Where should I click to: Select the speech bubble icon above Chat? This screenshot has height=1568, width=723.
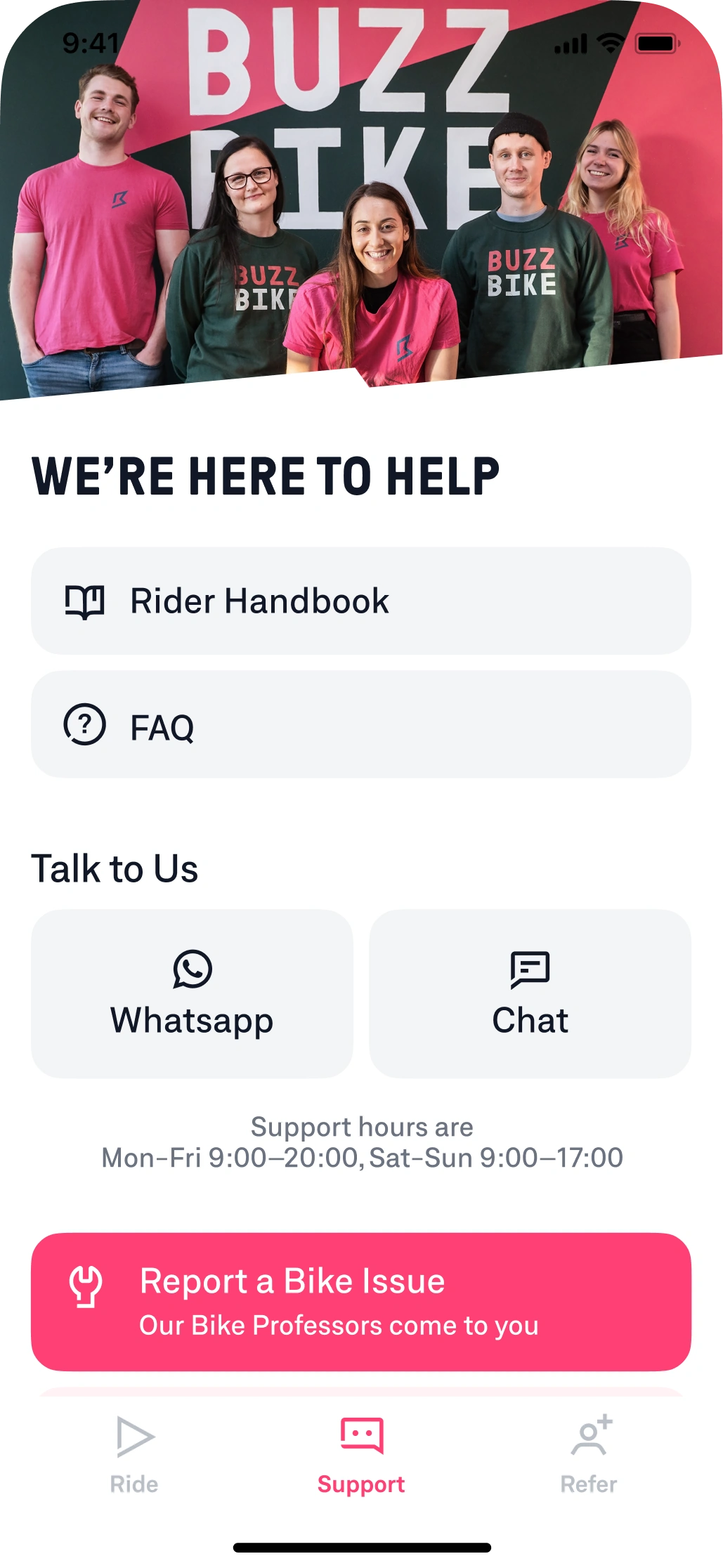(530, 971)
